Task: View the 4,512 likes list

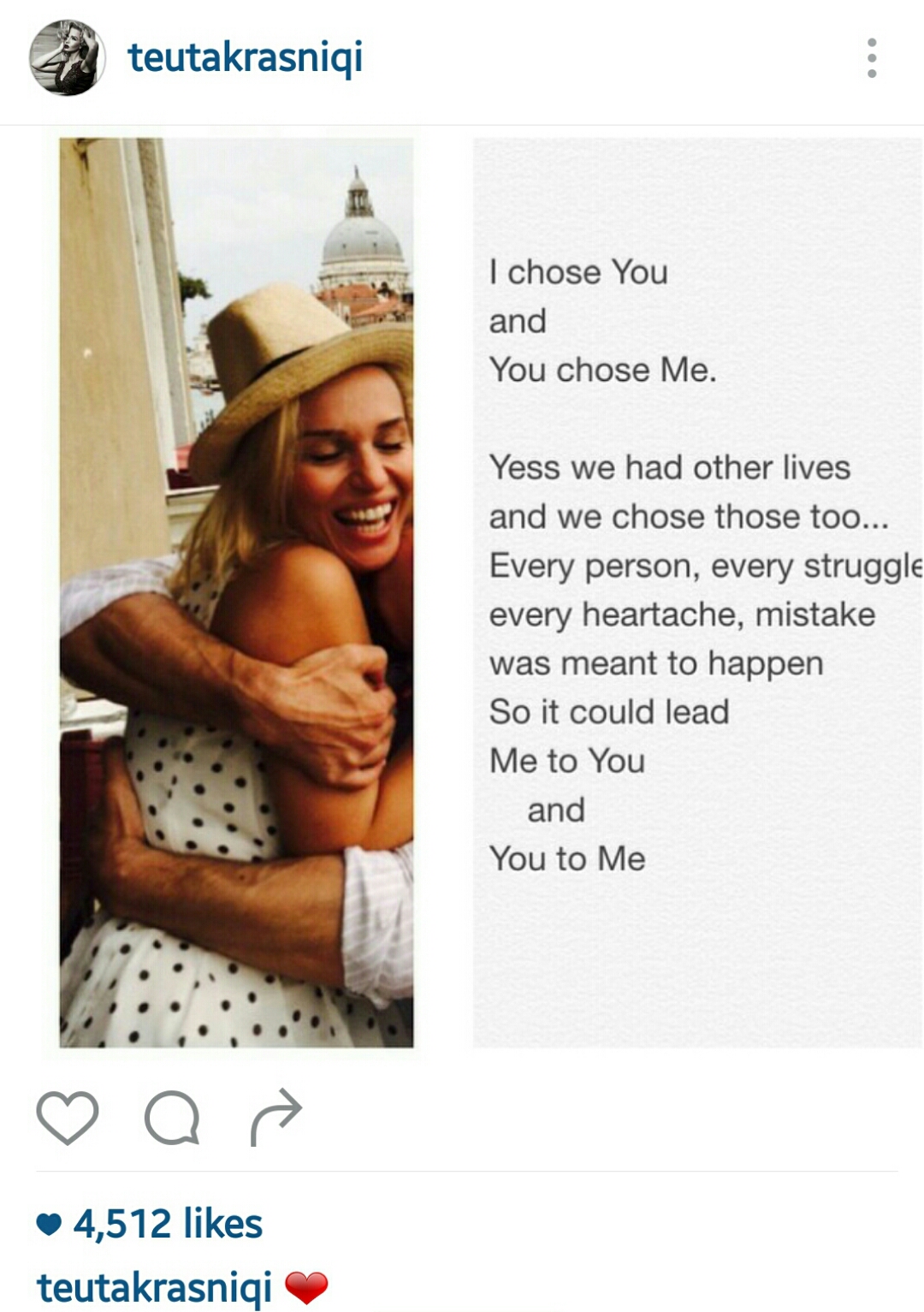Action: tap(167, 1224)
